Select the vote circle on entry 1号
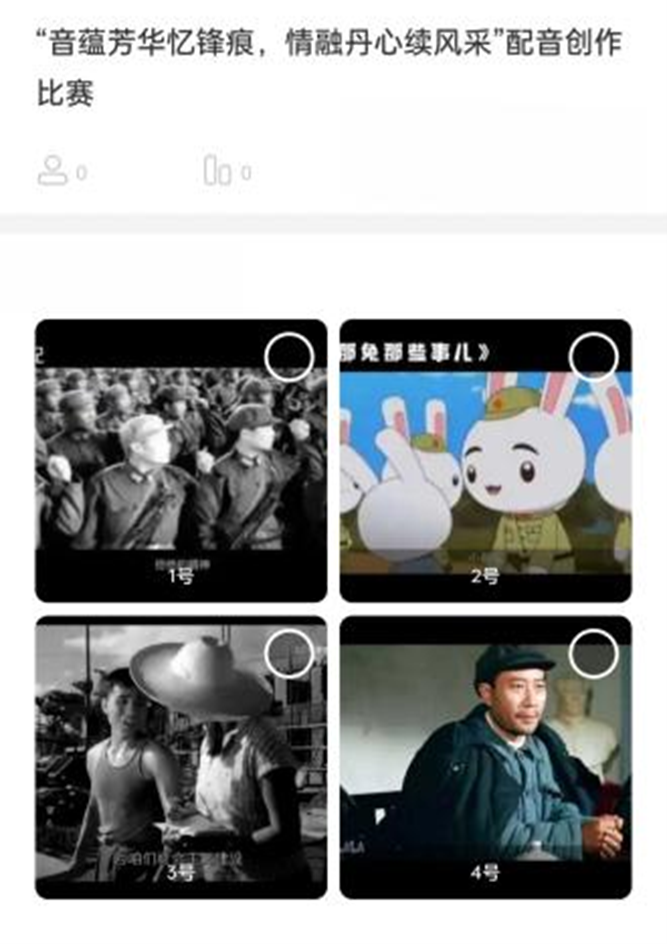Viewport: 667px width, 944px height. point(289,356)
